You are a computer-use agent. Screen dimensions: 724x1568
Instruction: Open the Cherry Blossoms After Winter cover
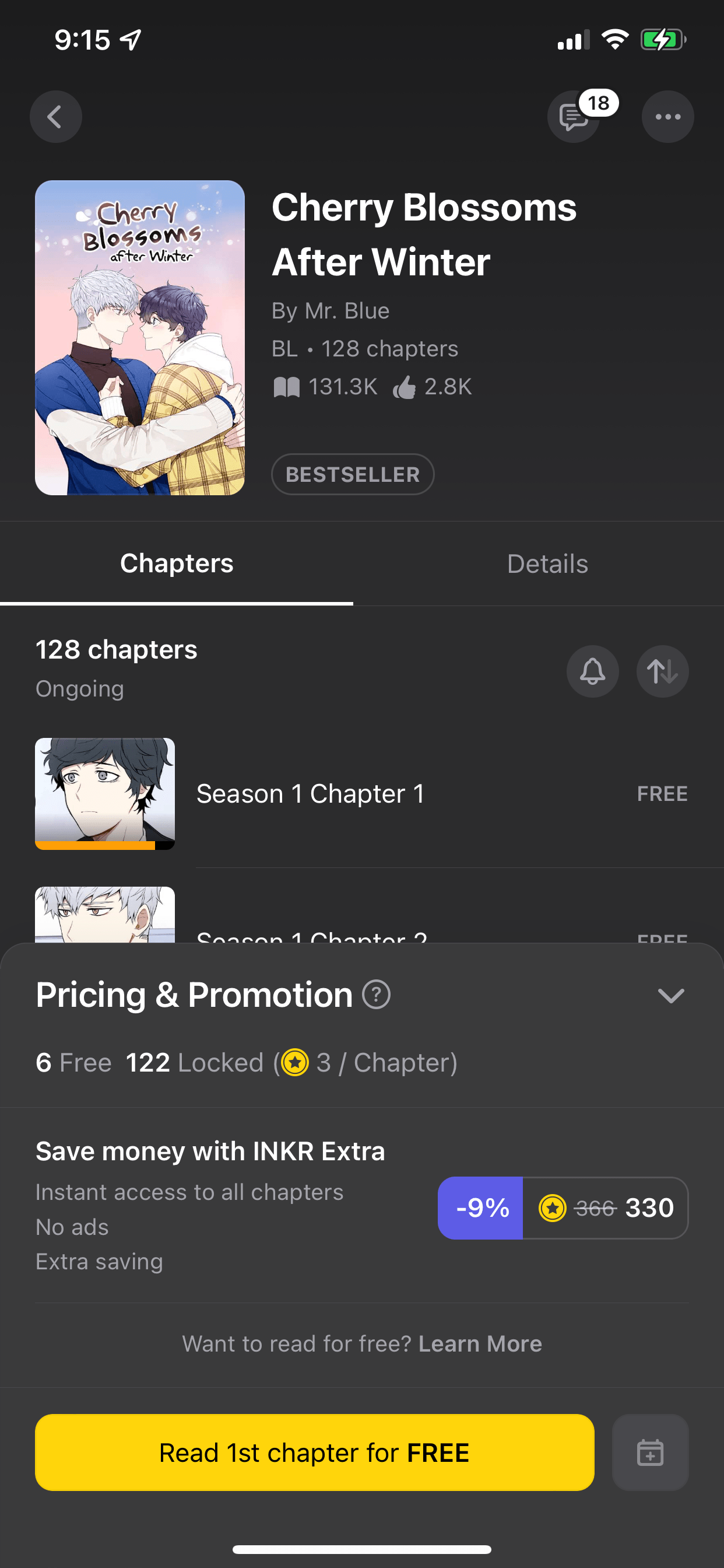(140, 338)
